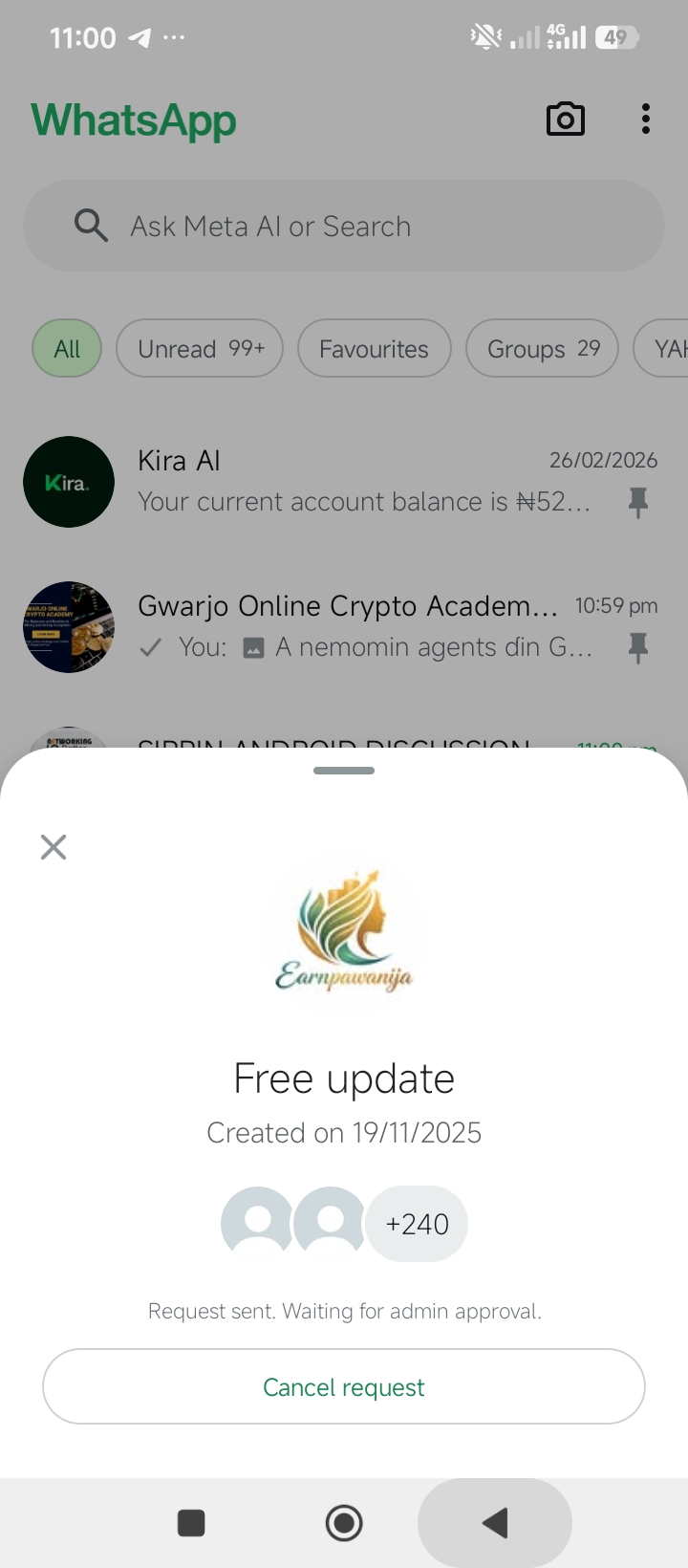Return to the phone home screen
This screenshot has height=1568, width=688.
pos(344,1522)
